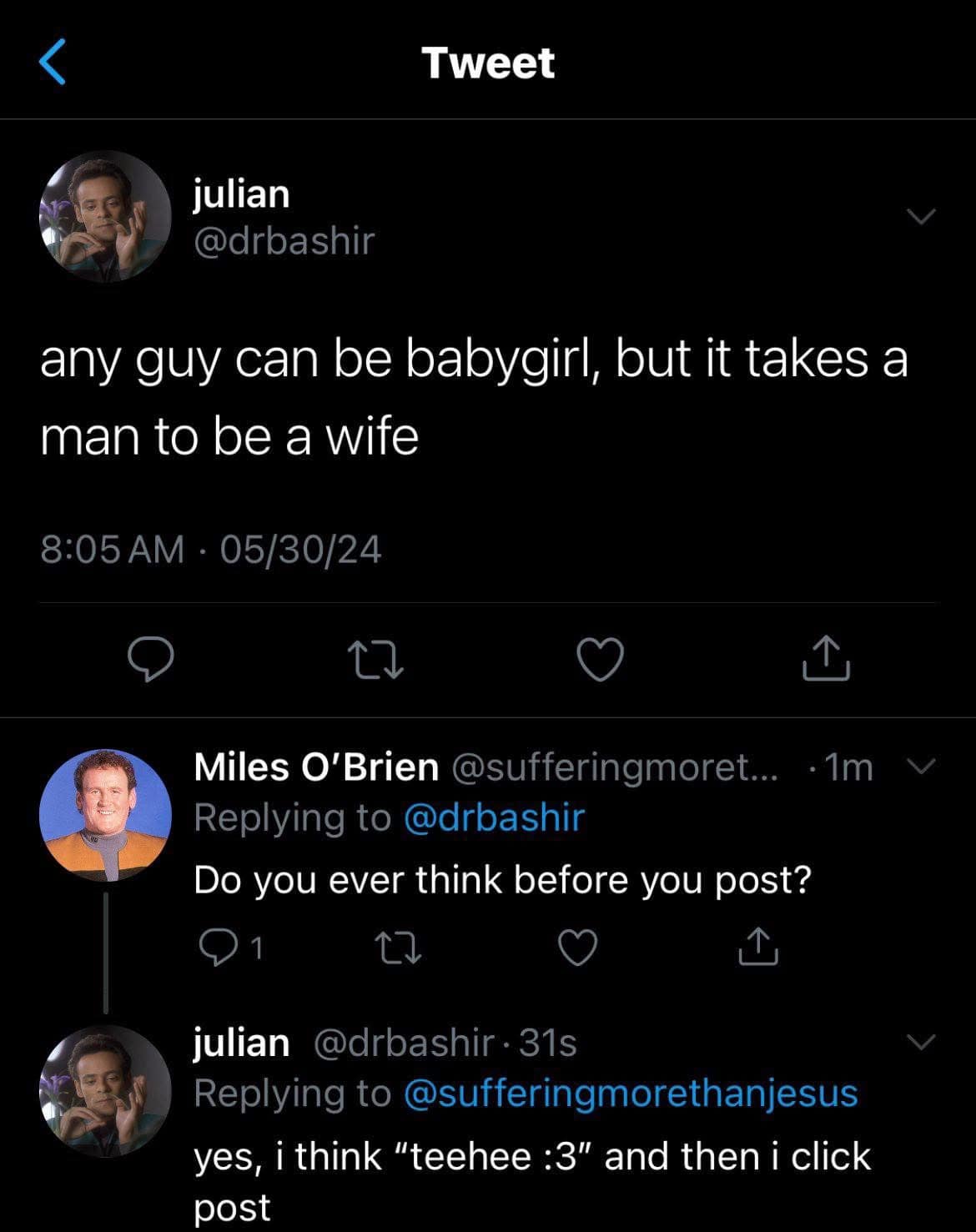Open Miles O'Brien's profile picture
Viewport: 976px width, 1232px height.
click(105, 814)
